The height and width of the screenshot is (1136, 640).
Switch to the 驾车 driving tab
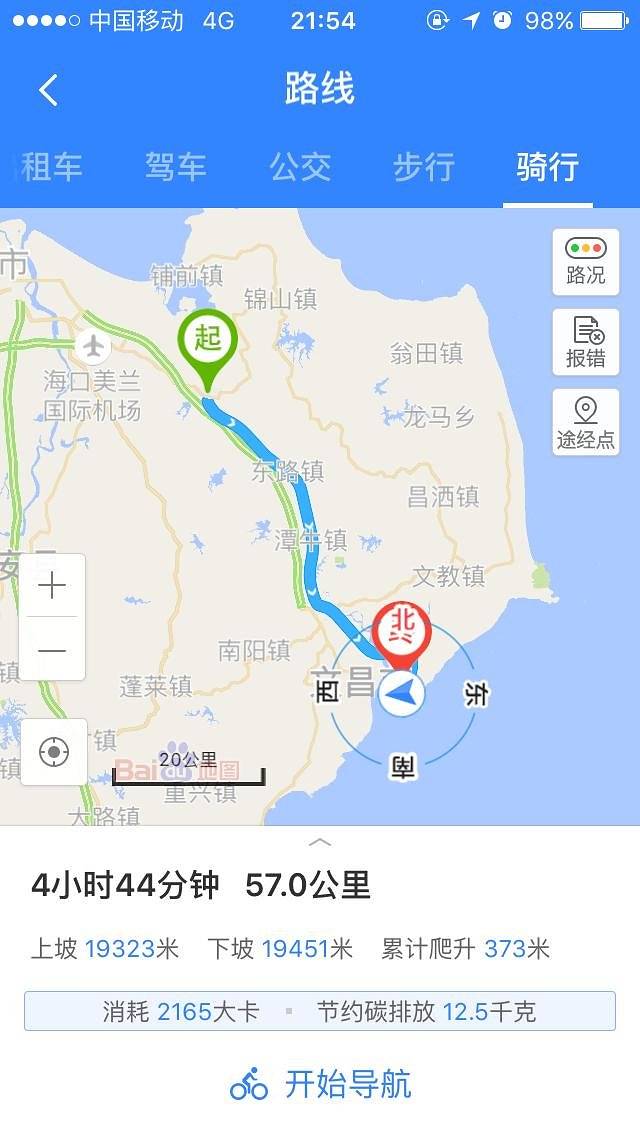pos(175,167)
